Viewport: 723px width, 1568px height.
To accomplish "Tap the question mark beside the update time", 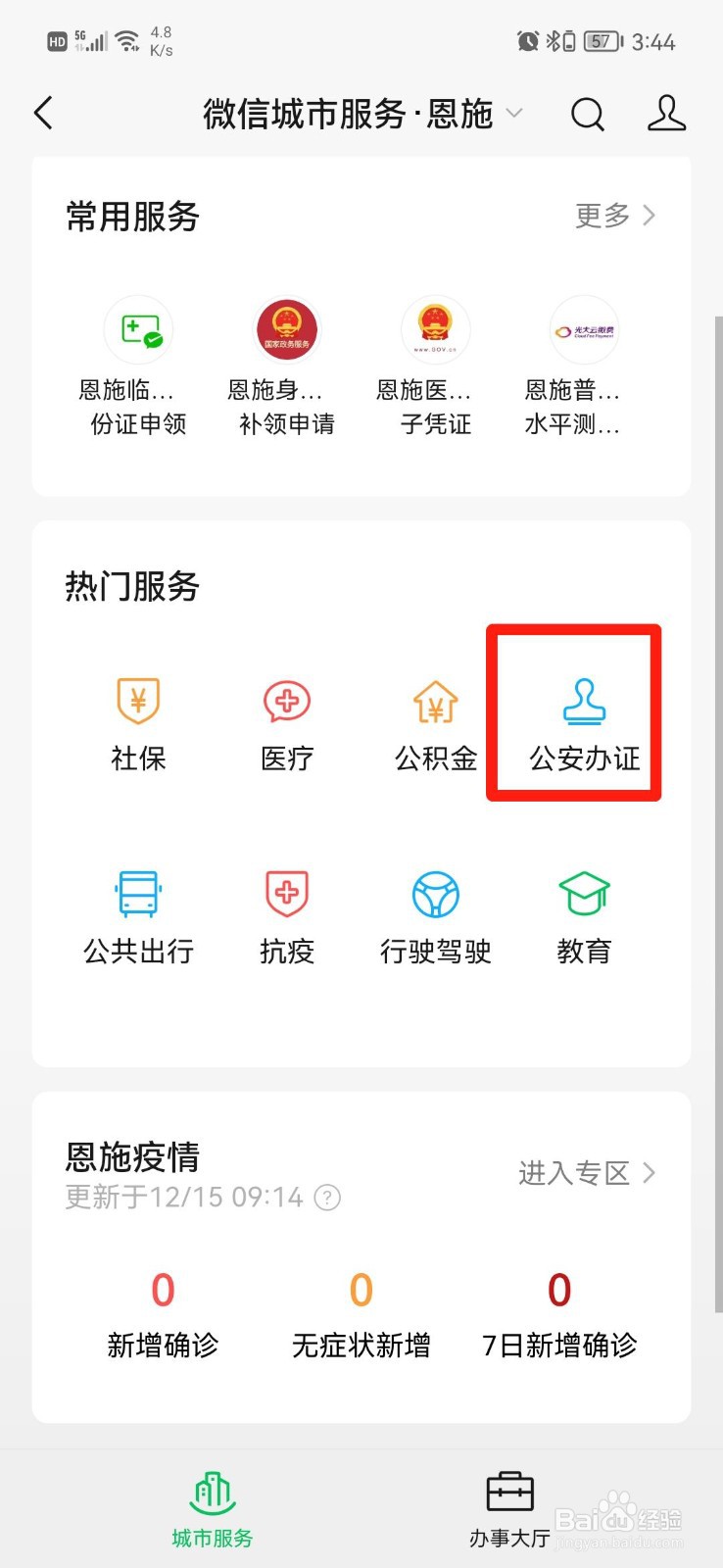I will [x=328, y=1197].
